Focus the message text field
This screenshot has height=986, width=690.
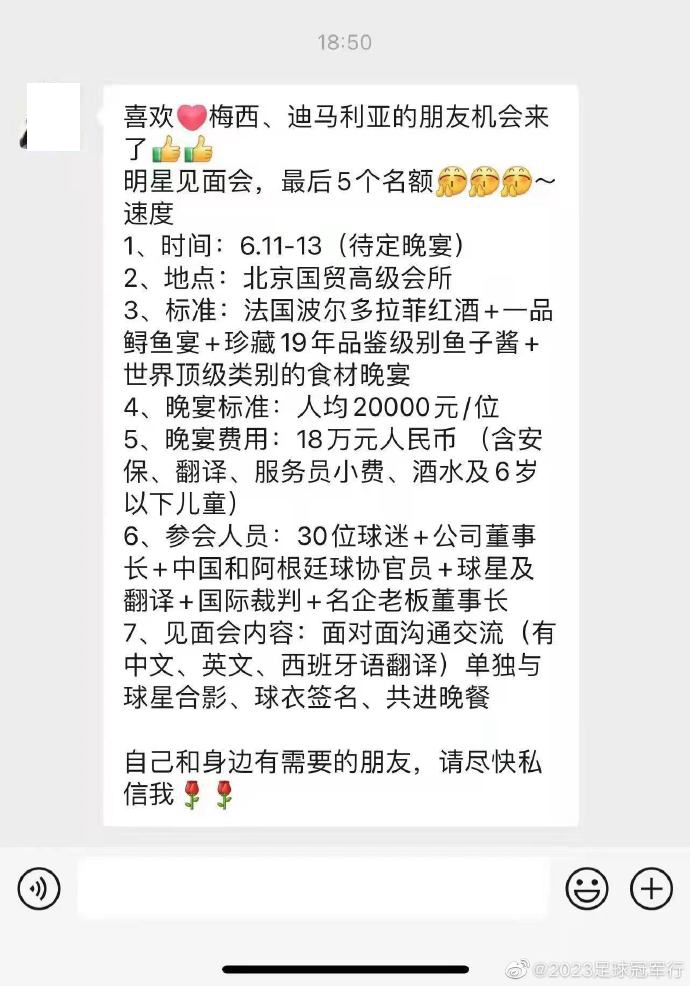pos(312,888)
